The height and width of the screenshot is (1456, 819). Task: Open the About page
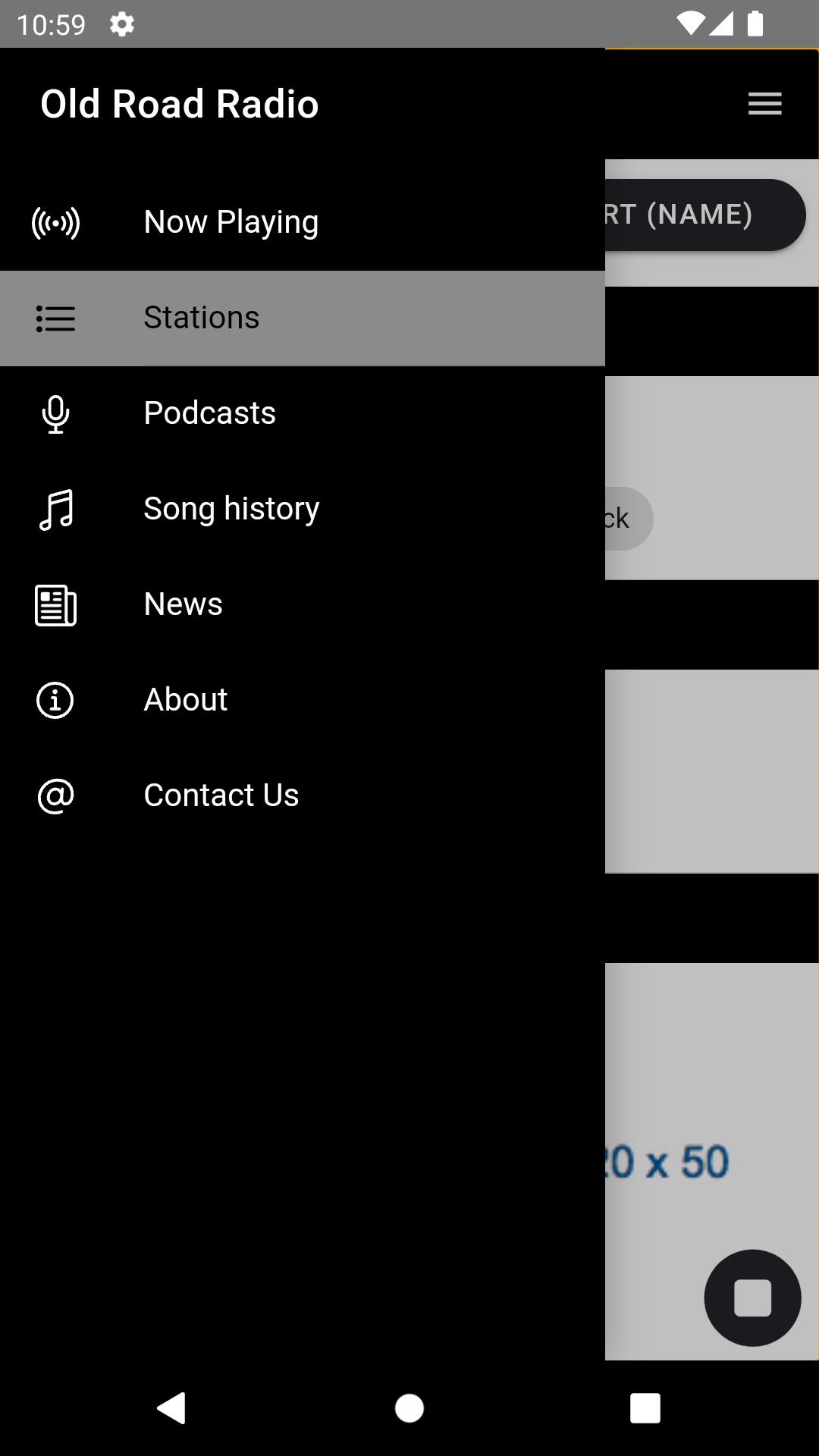click(303, 701)
